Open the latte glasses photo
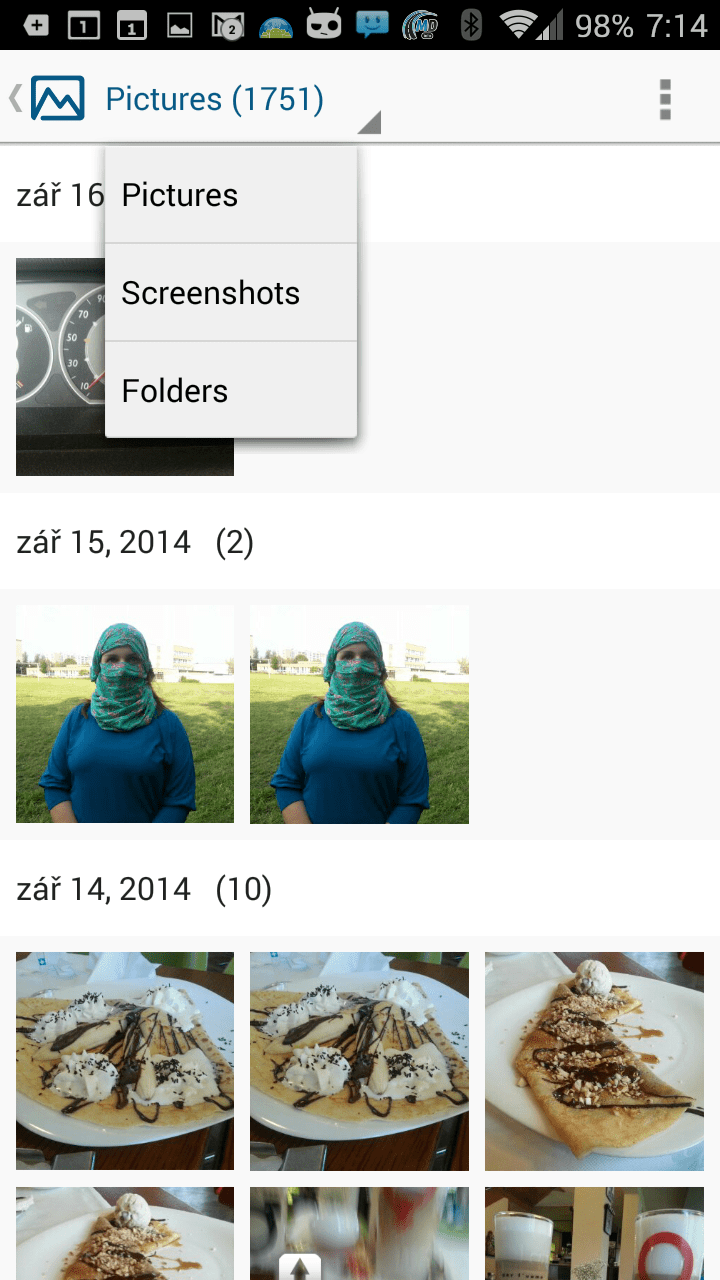This screenshot has height=1280, width=720. (x=594, y=1233)
